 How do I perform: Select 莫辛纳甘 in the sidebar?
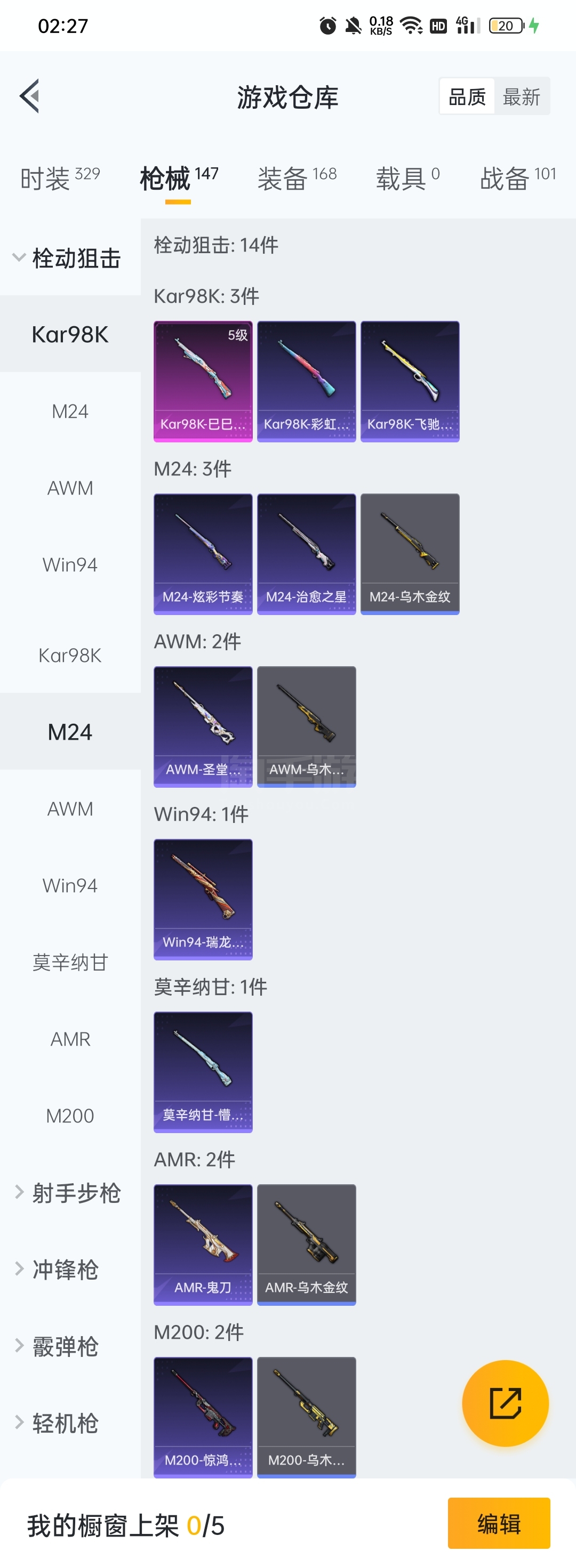pos(70,963)
